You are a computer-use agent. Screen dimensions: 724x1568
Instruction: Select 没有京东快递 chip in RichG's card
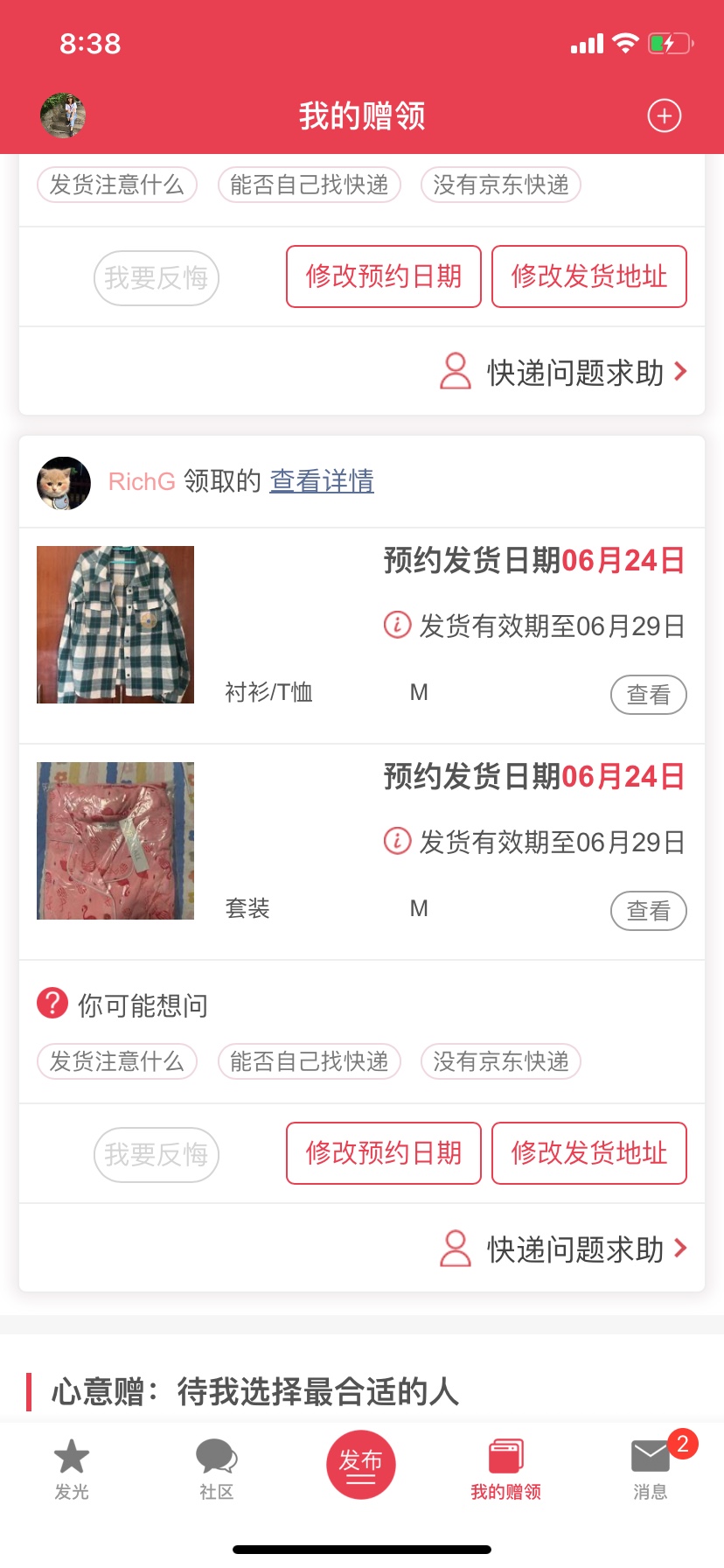point(500,1061)
